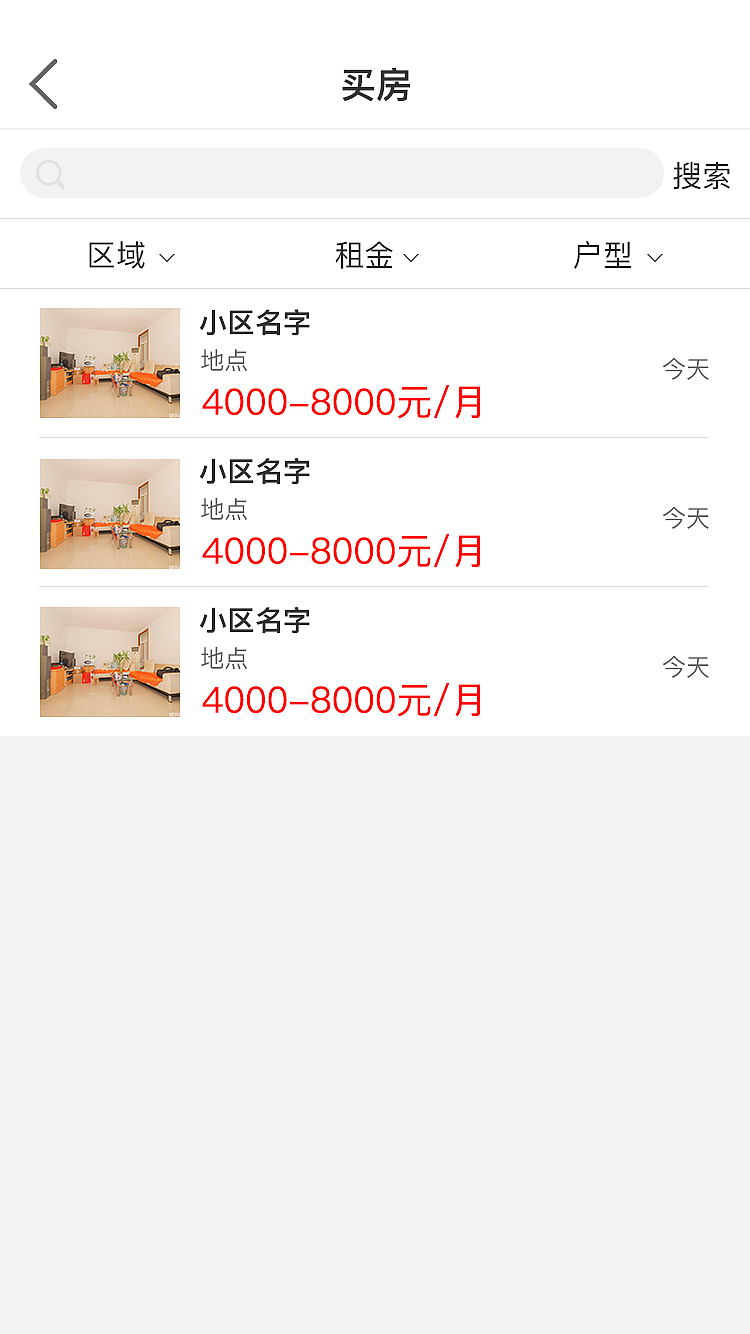Click 今天 on the first listing
The width and height of the screenshot is (750, 1334).
[x=684, y=369]
